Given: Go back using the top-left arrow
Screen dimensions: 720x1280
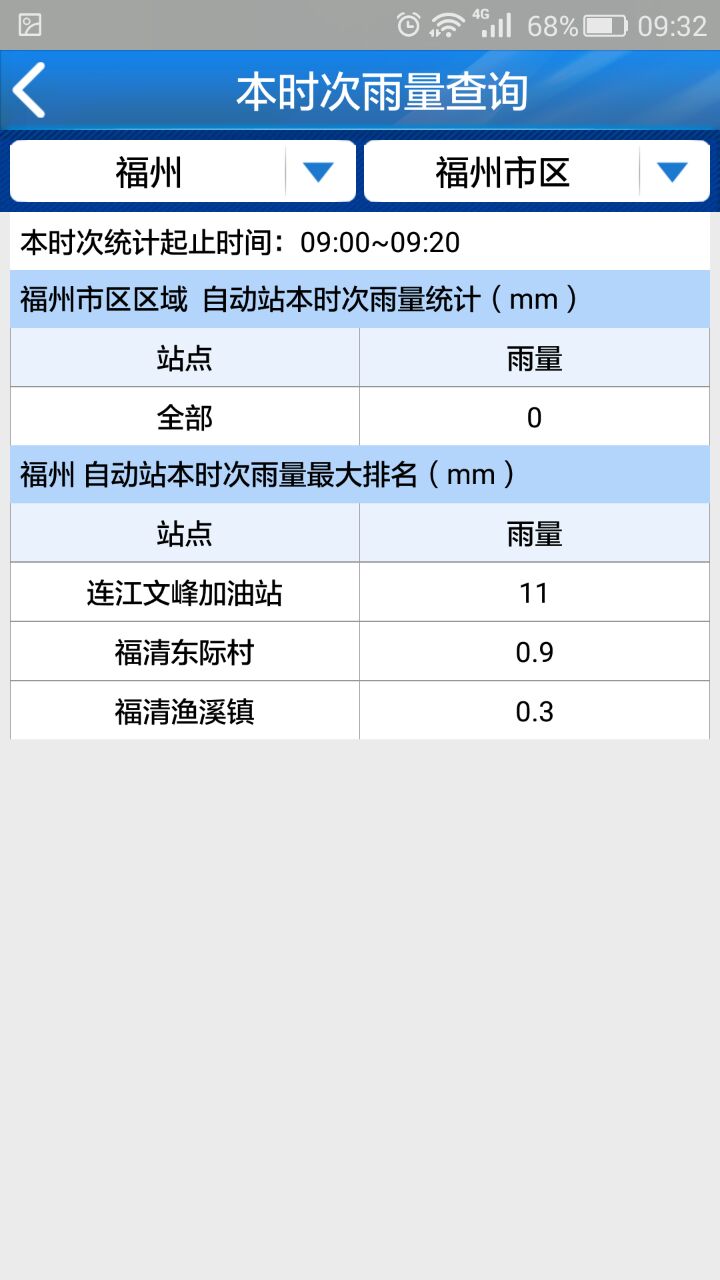Looking at the screenshot, I should click(x=30, y=91).
